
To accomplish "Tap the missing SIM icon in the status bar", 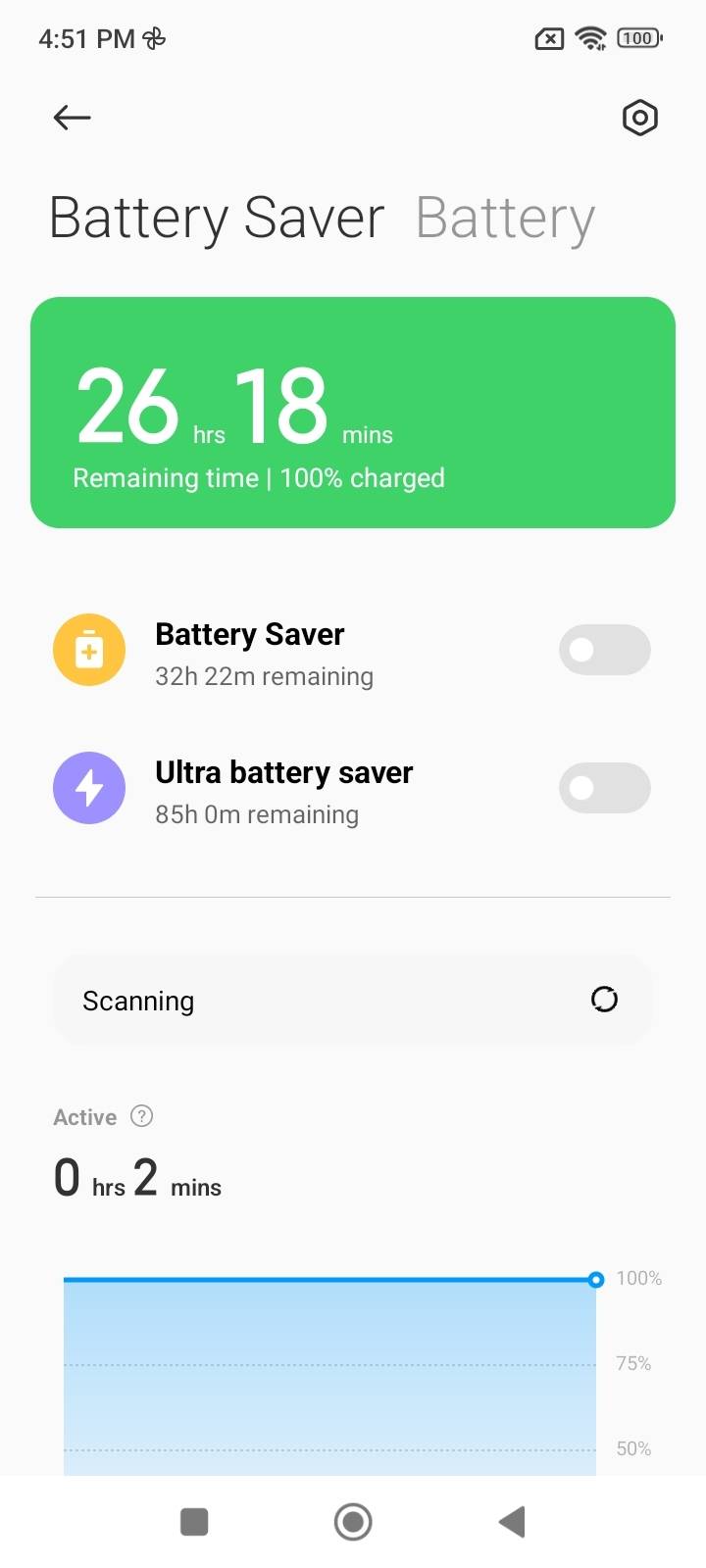I will 549,38.
